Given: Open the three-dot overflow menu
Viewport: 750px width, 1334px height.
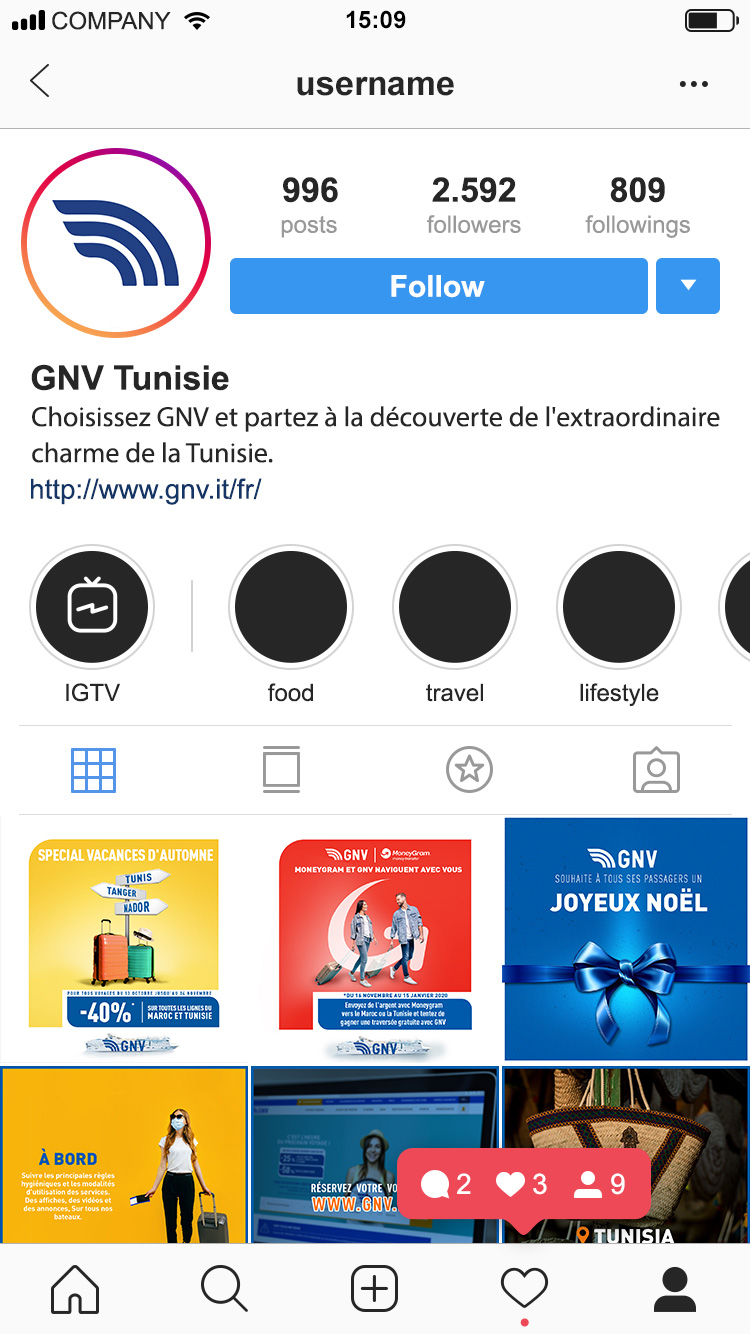Looking at the screenshot, I should tap(693, 85).
